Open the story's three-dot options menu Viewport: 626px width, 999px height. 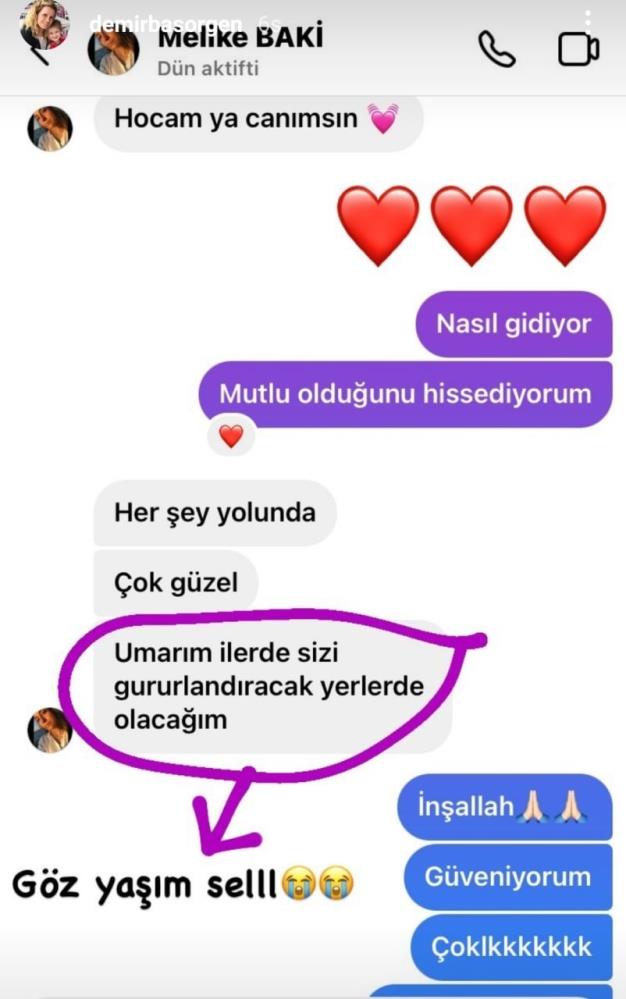(590, 20)
